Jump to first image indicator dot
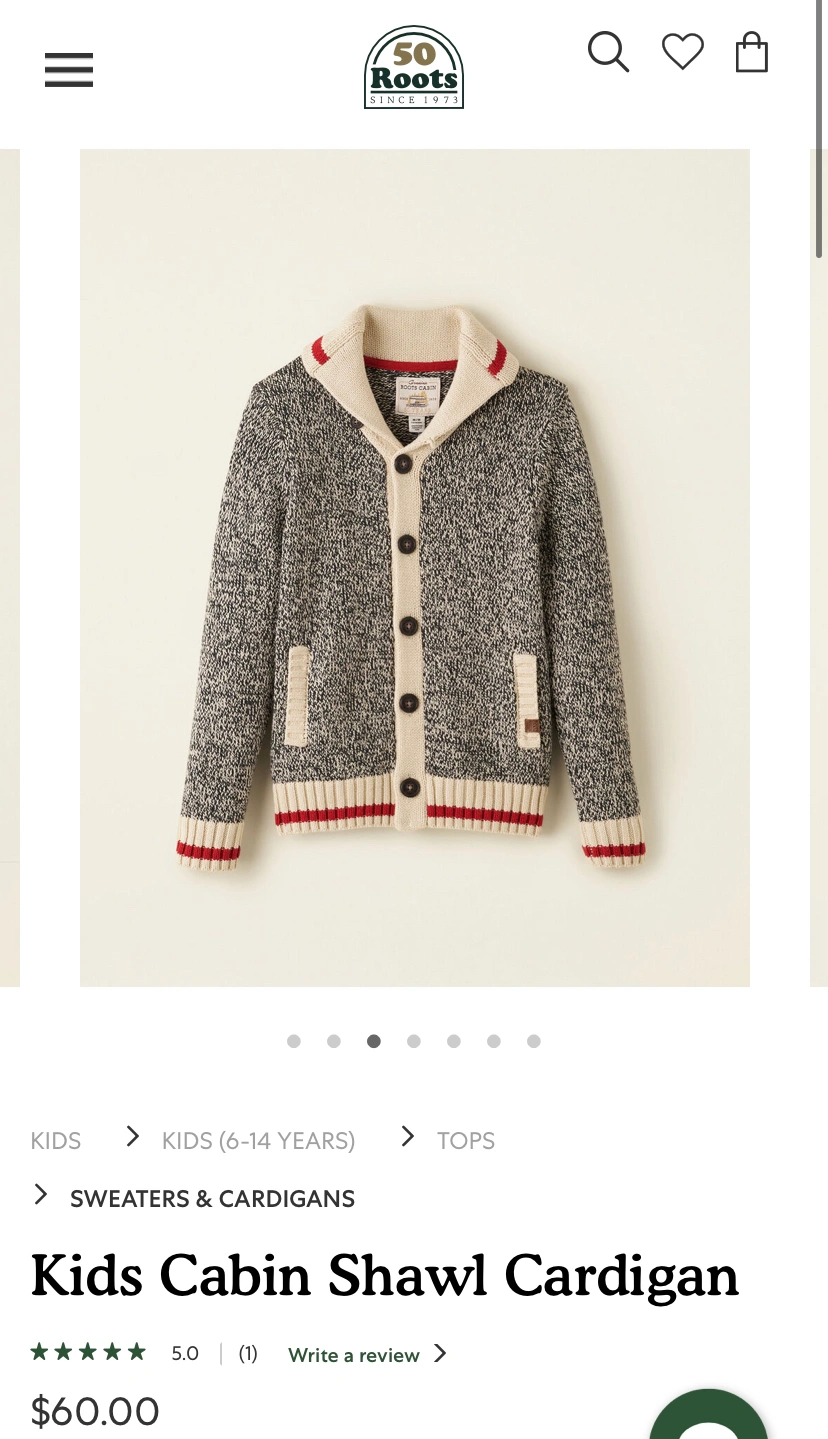Image resolution: width=828 pixels, height=1439 pixels. 294,1041
